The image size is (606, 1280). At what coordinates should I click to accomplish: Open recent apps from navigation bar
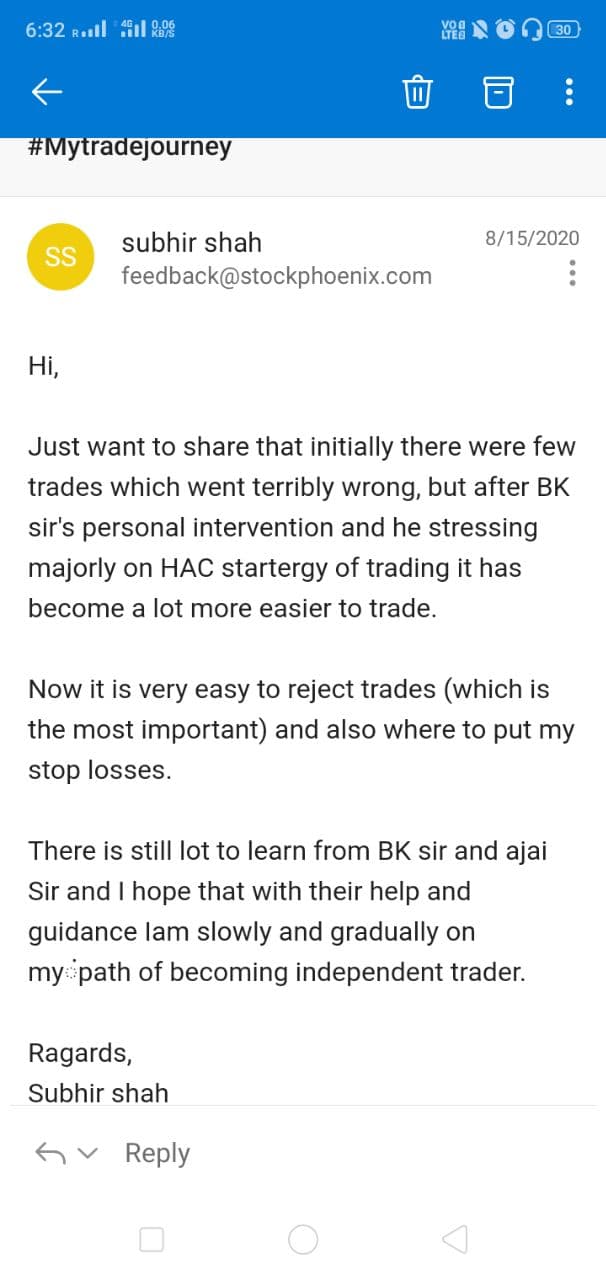(x=152, y=1240)
